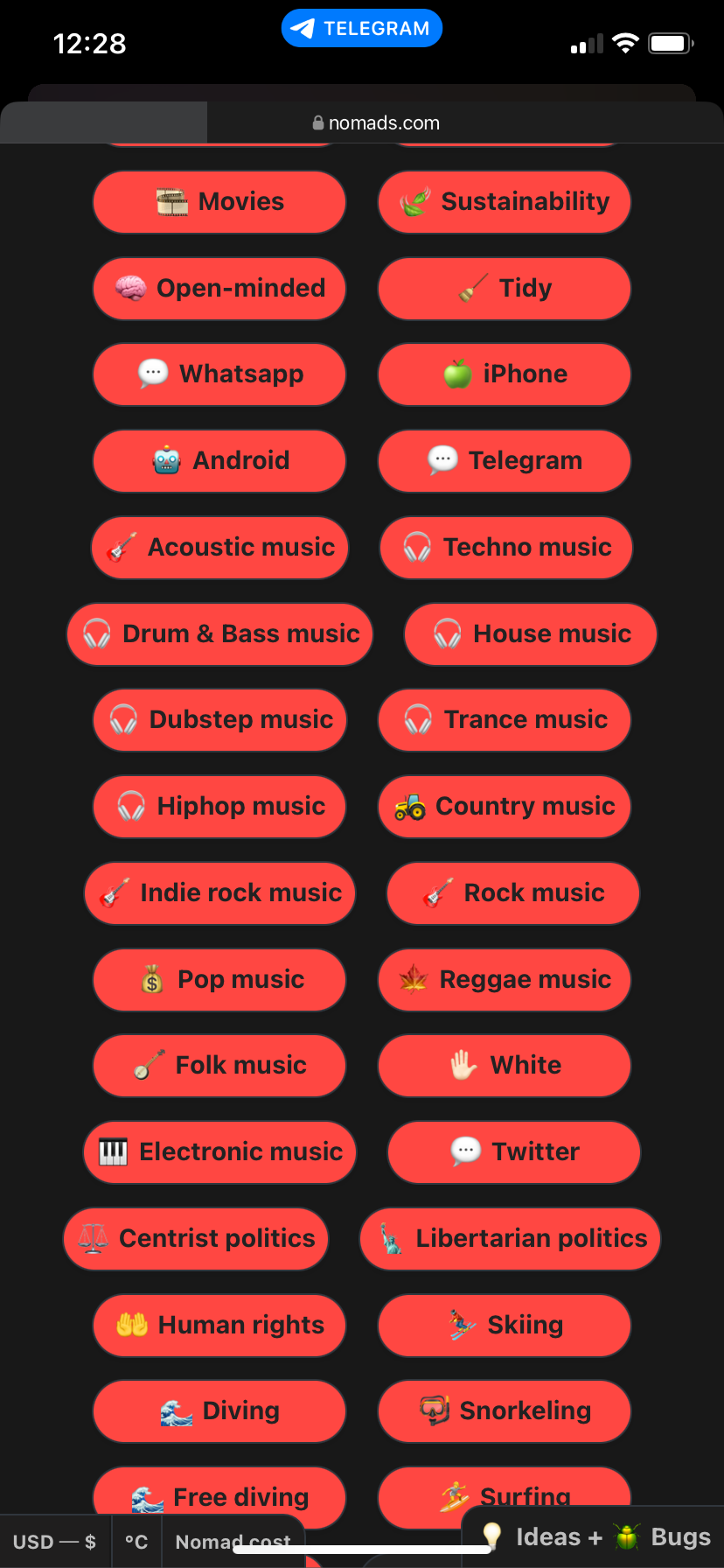Change the USD currency setting
Screen dimensions: 724x1568
point(54,1542)
